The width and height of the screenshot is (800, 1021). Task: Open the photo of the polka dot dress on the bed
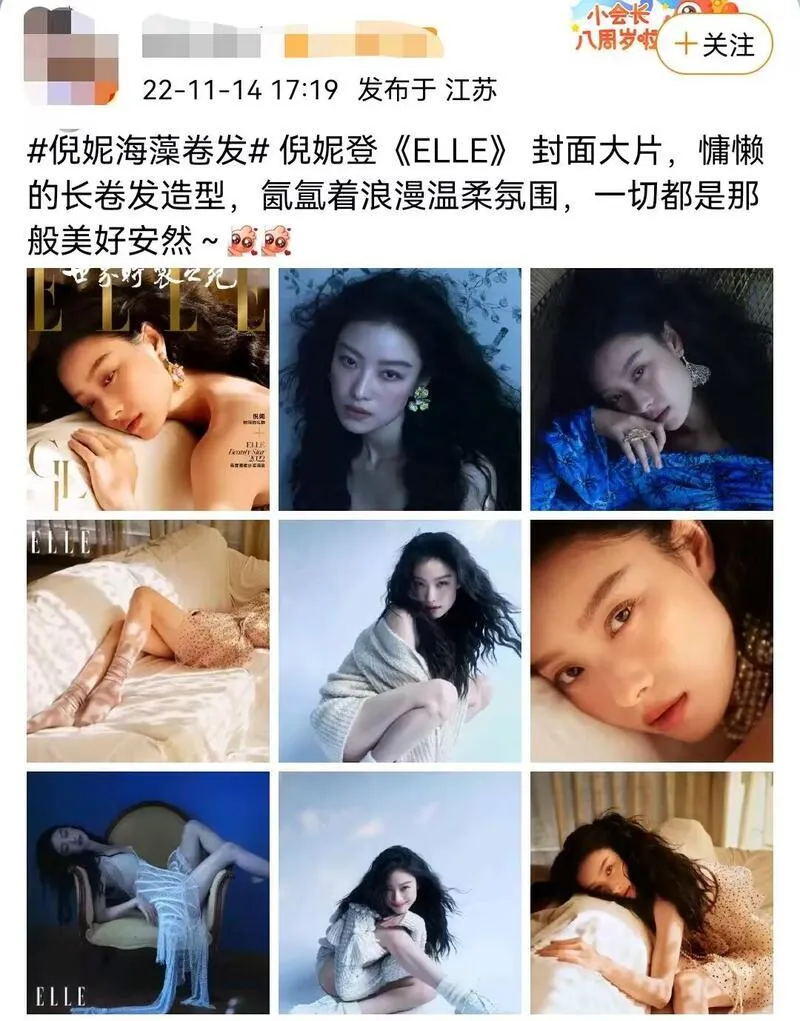click(x=651, y=892)
